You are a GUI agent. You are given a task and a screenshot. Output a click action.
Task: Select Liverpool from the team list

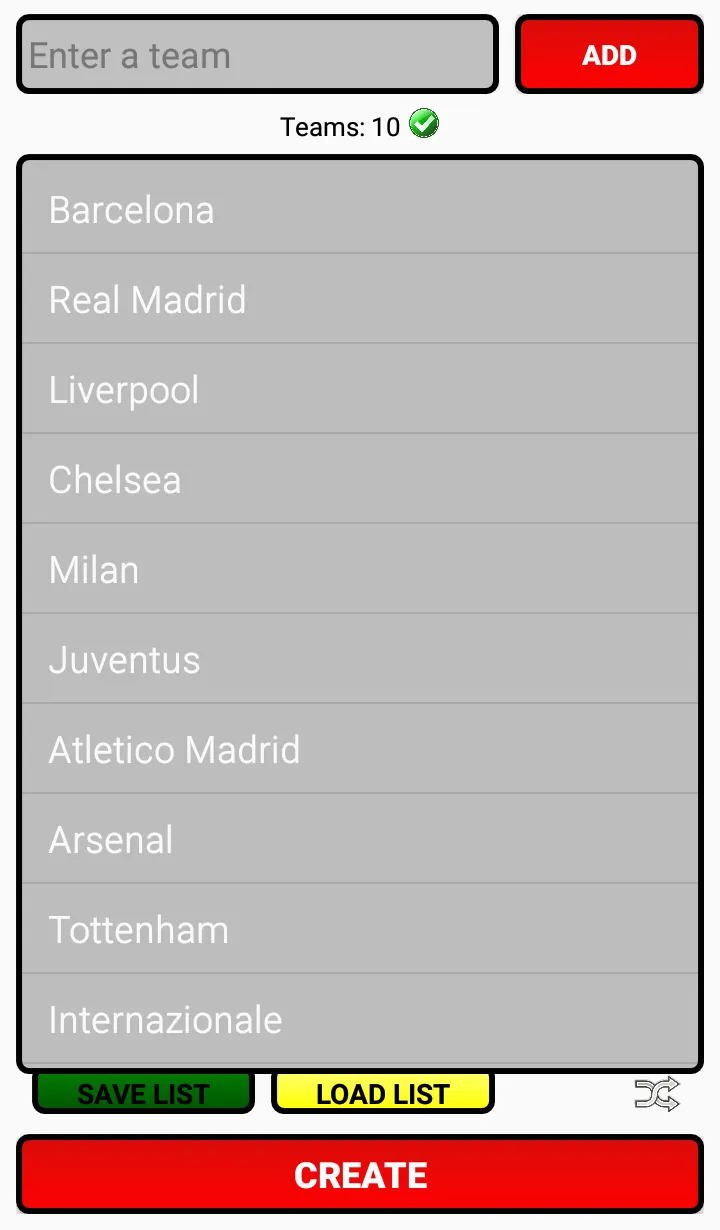pyautogui.click(x=360, y=389)
